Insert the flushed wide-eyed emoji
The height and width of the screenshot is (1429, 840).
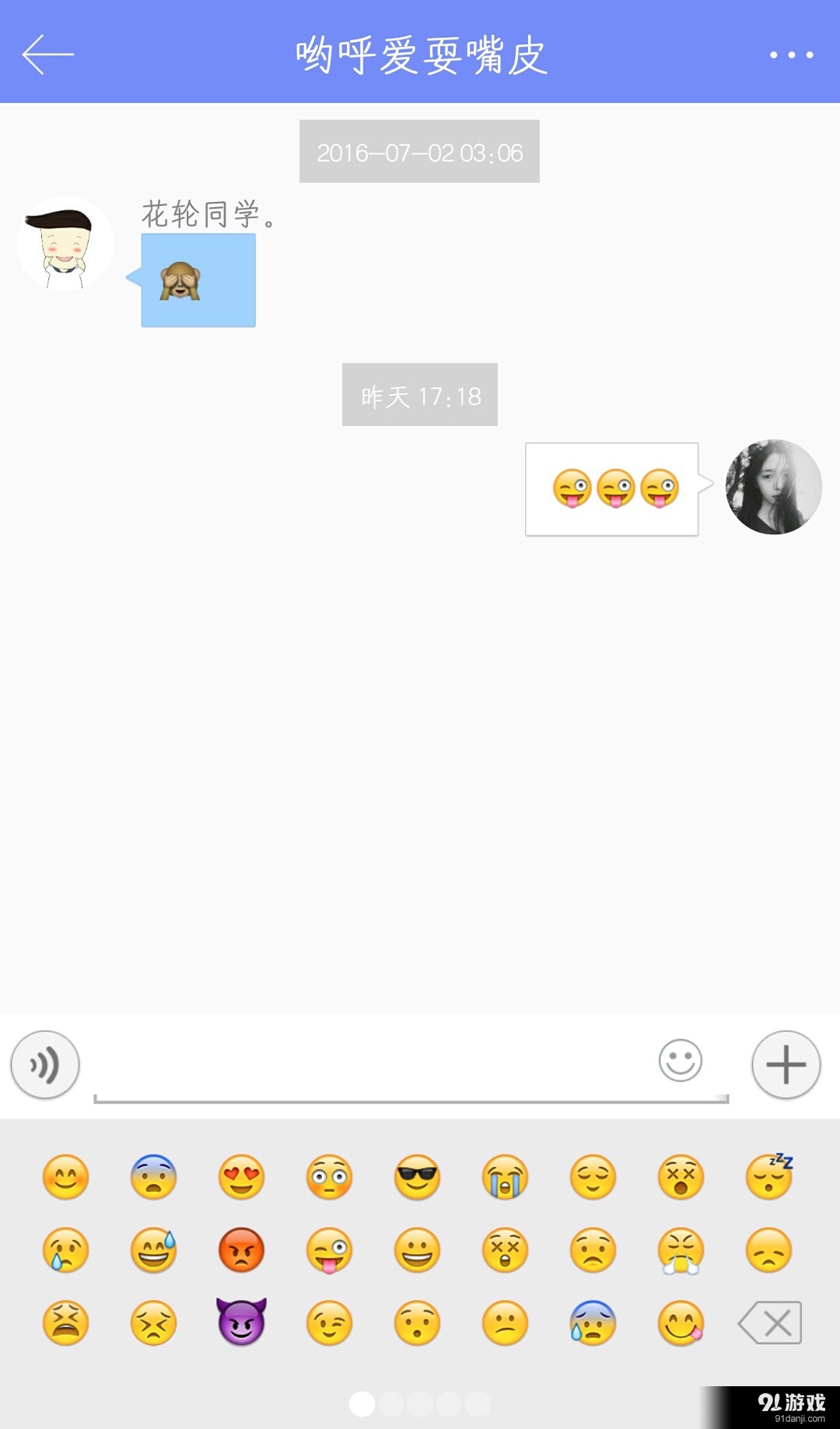pos(329,1177)
